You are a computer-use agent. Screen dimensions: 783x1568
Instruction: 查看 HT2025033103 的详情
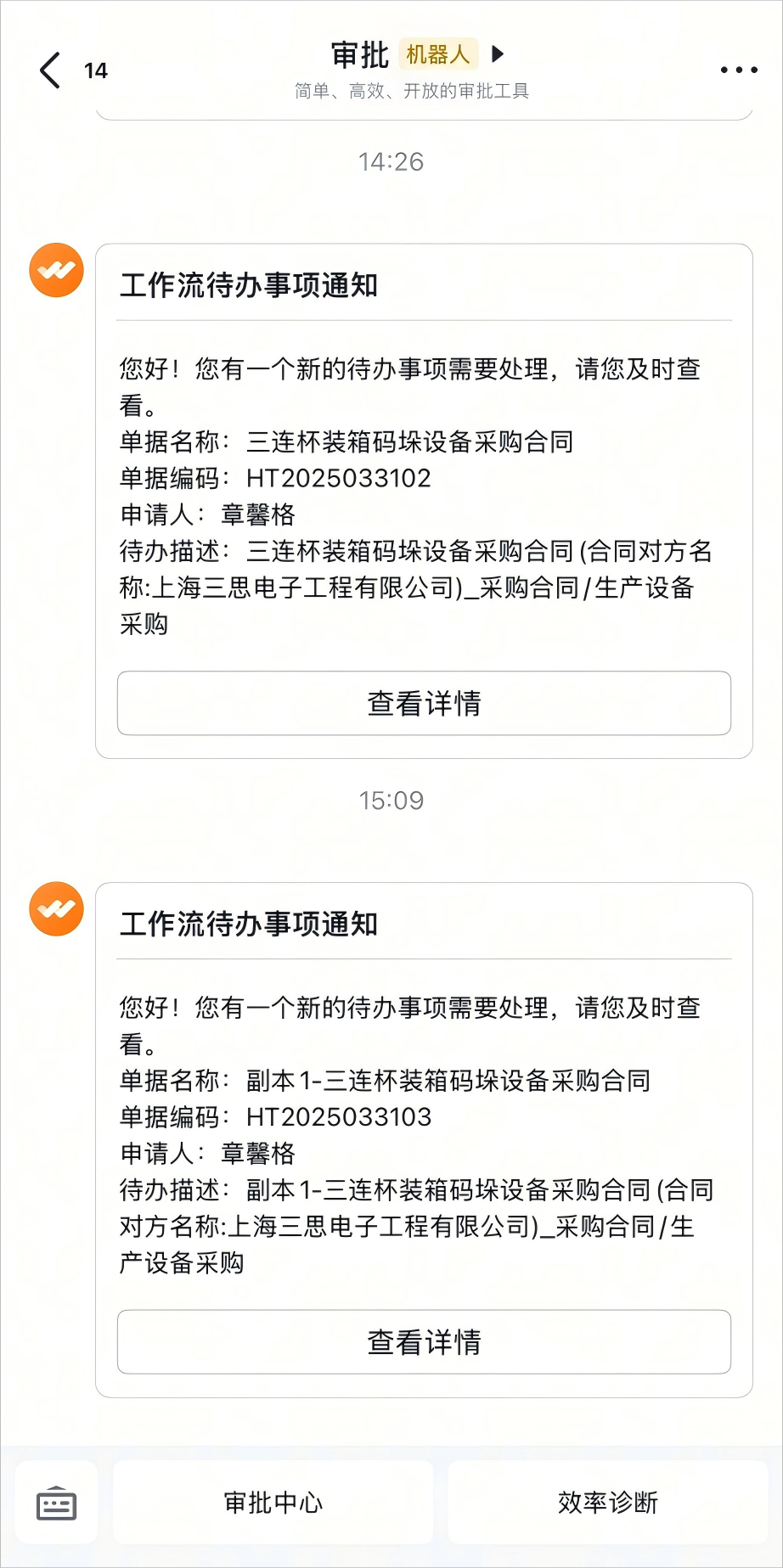click(424, 1341)
